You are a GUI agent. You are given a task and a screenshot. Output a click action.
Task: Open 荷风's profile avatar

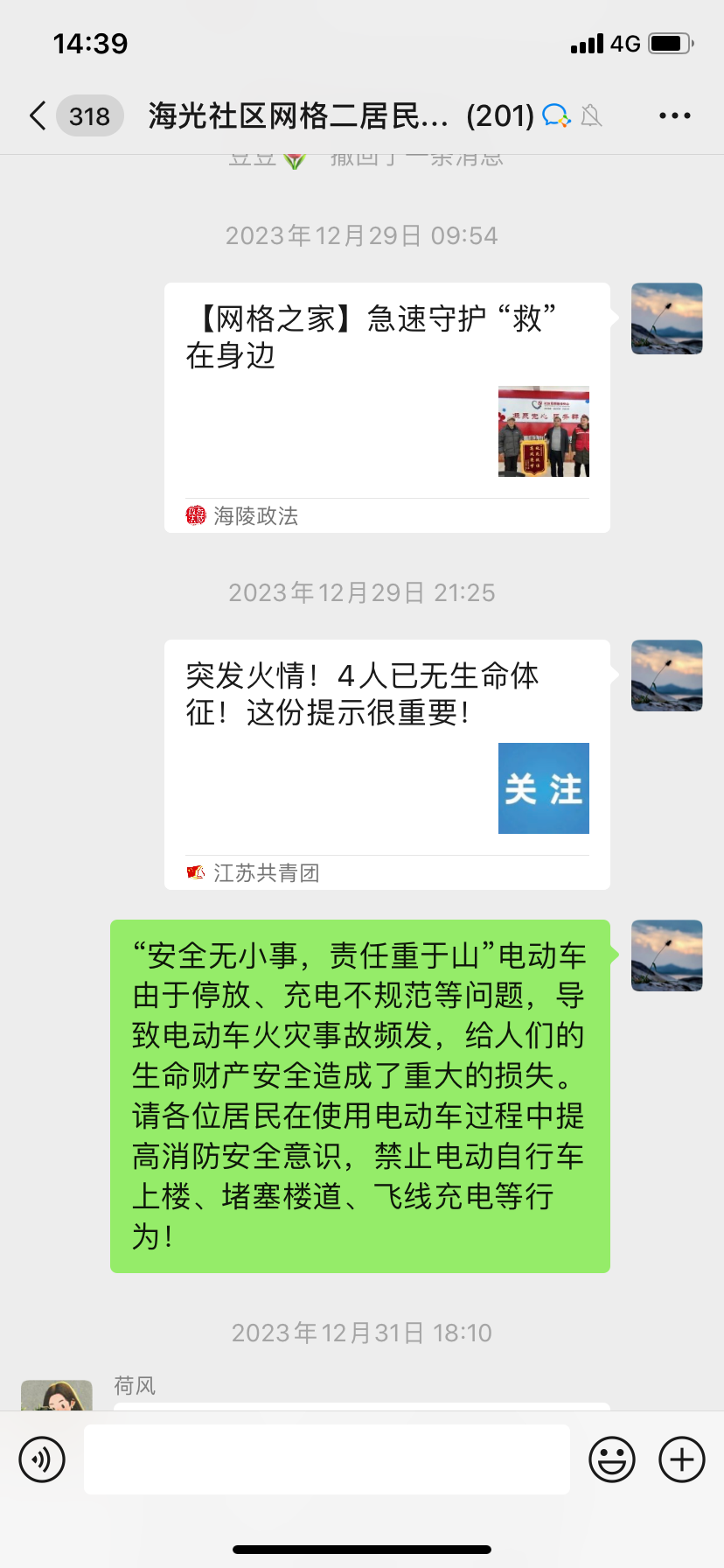pyautogui.click(x=57, y=1395)
